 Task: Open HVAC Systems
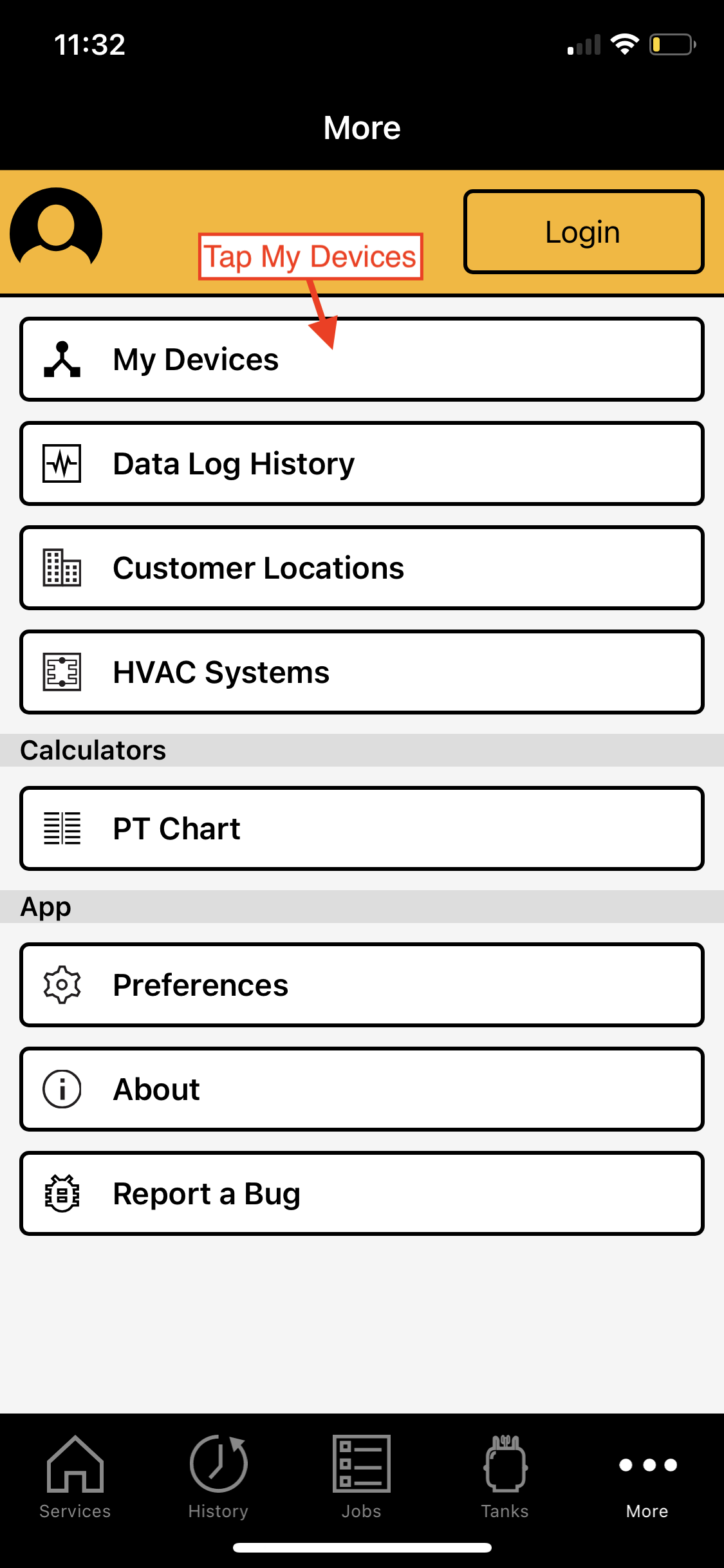(361, 673)
